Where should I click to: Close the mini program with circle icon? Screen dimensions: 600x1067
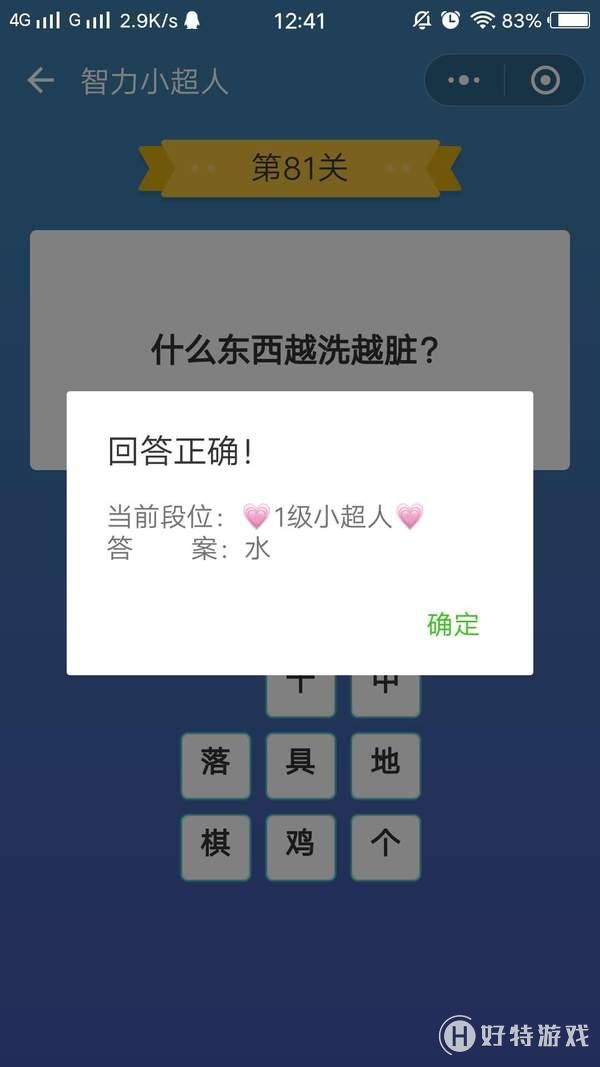545,81
